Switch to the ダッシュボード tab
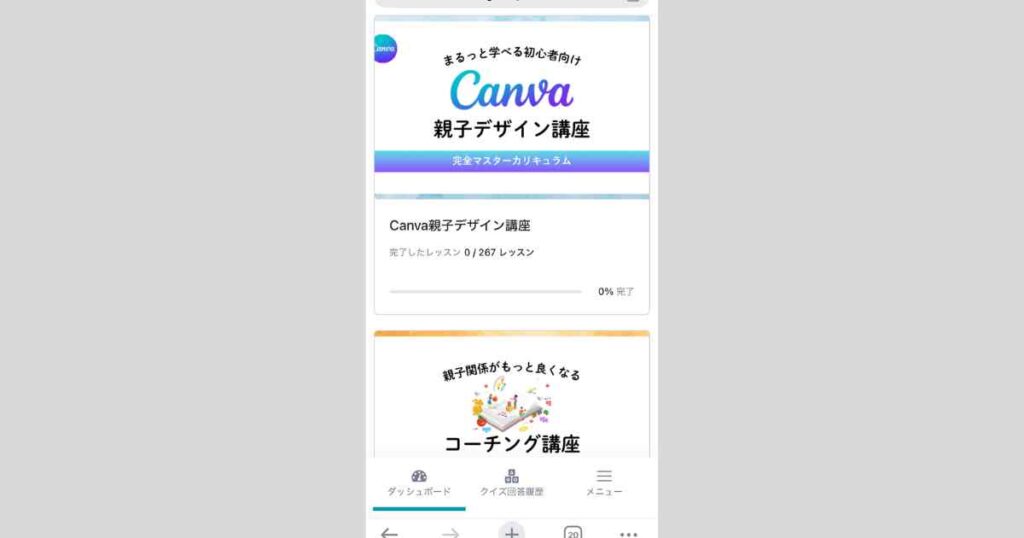 click(419, 483)
